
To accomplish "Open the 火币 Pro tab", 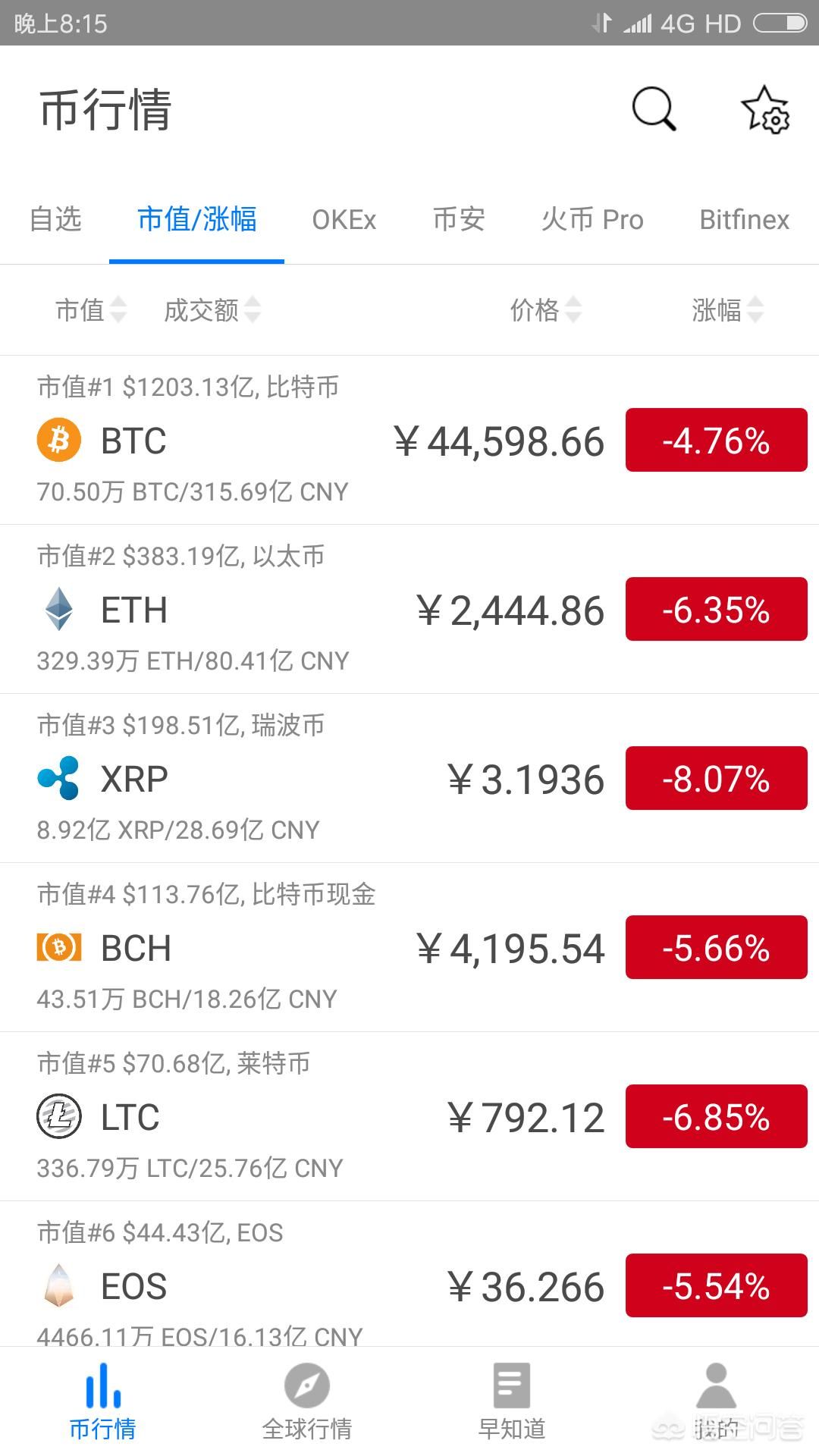I will [592, 220].
